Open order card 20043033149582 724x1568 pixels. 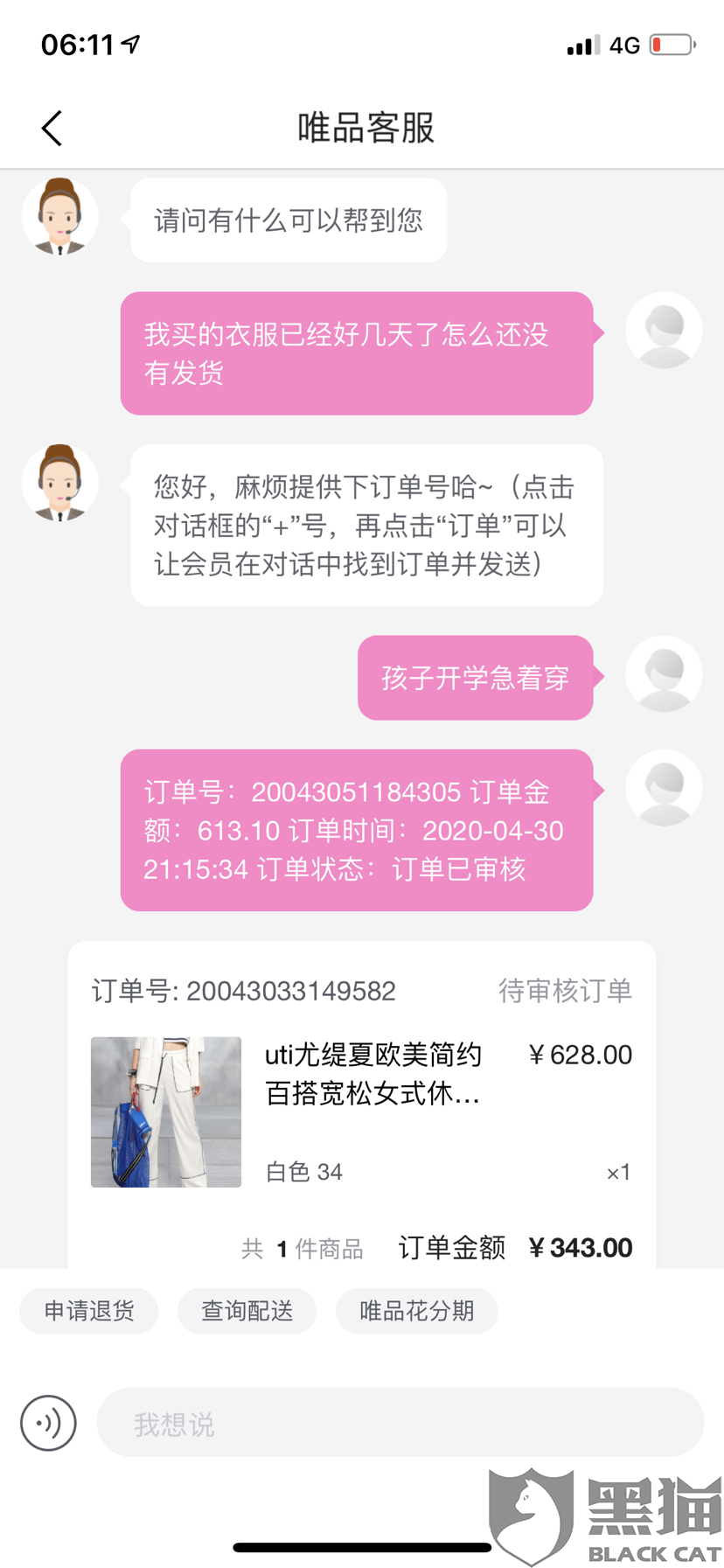[x=362, y=1105]
